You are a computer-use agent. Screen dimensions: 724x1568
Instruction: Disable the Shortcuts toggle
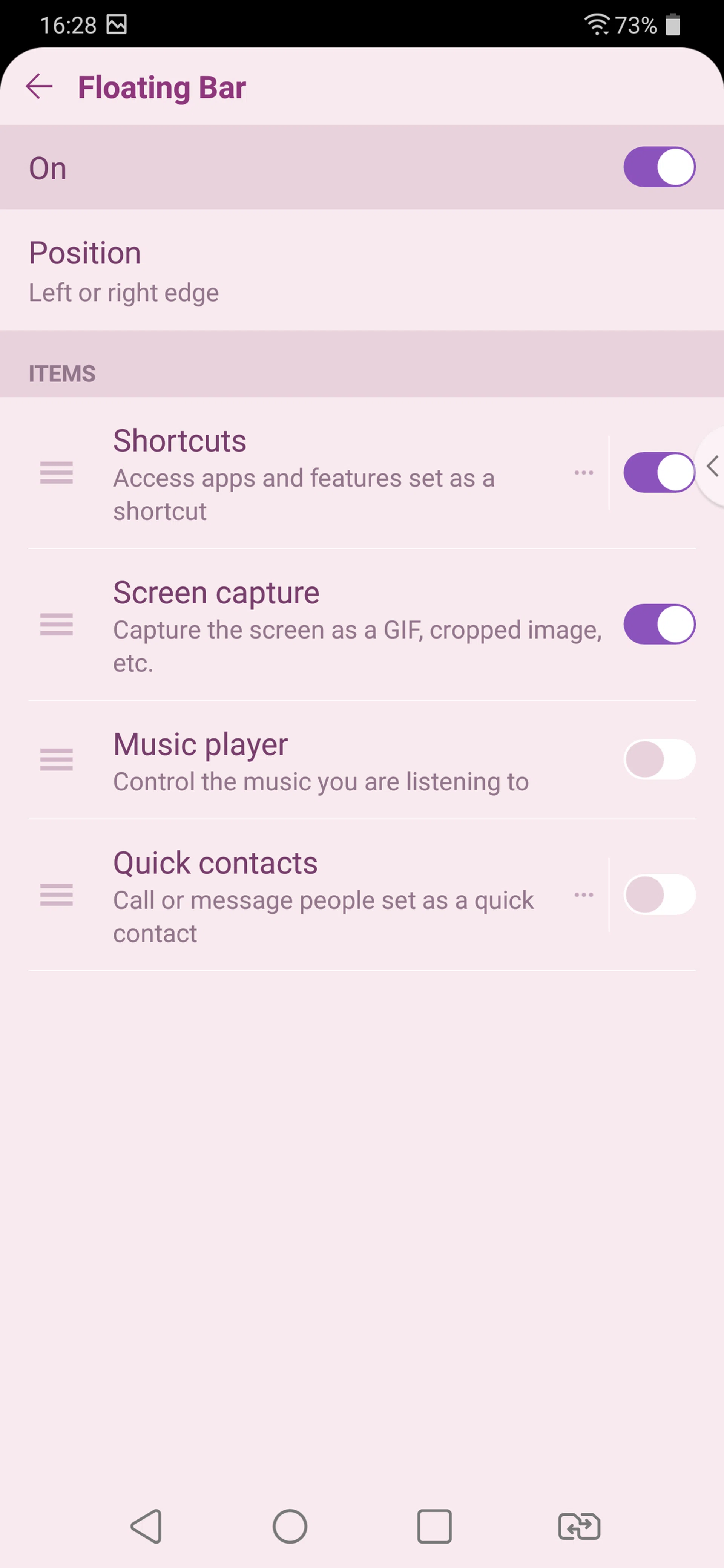(659, 472)
